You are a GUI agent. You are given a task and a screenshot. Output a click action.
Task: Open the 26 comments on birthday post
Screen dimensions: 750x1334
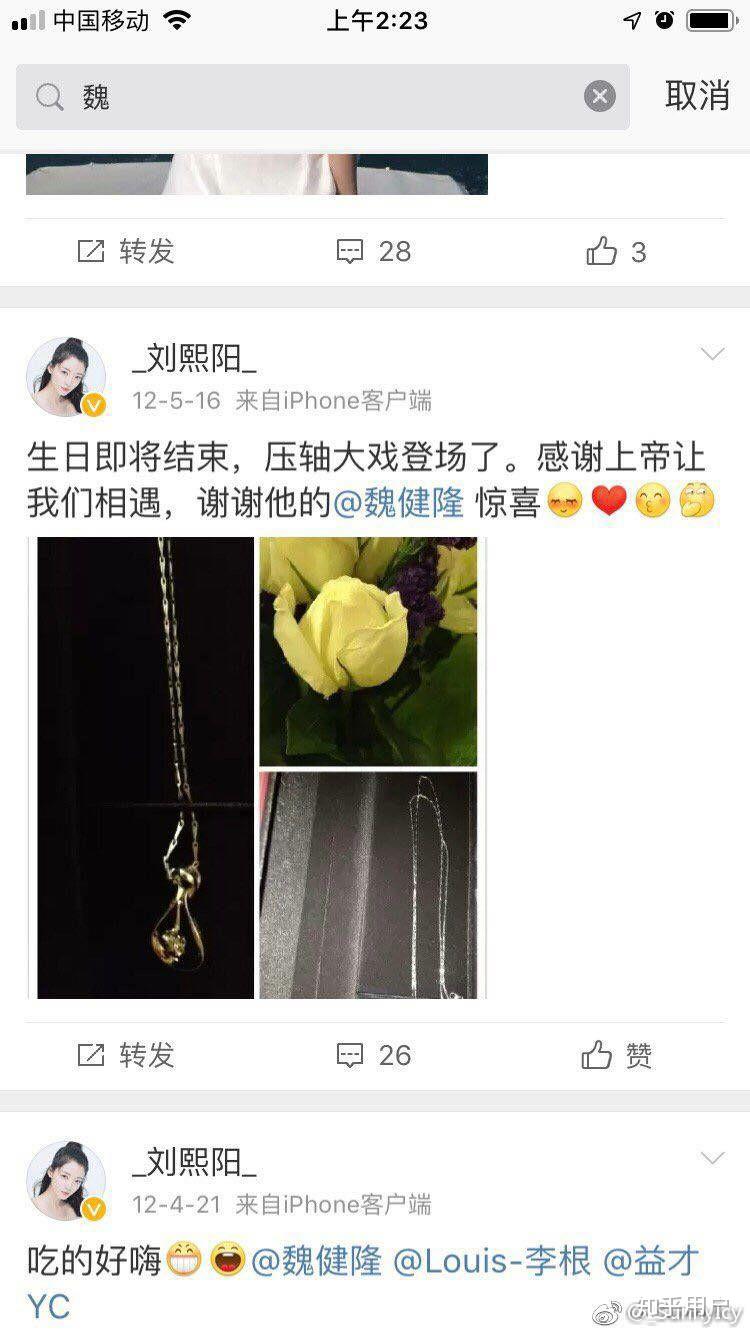[x=375, y=1055]
